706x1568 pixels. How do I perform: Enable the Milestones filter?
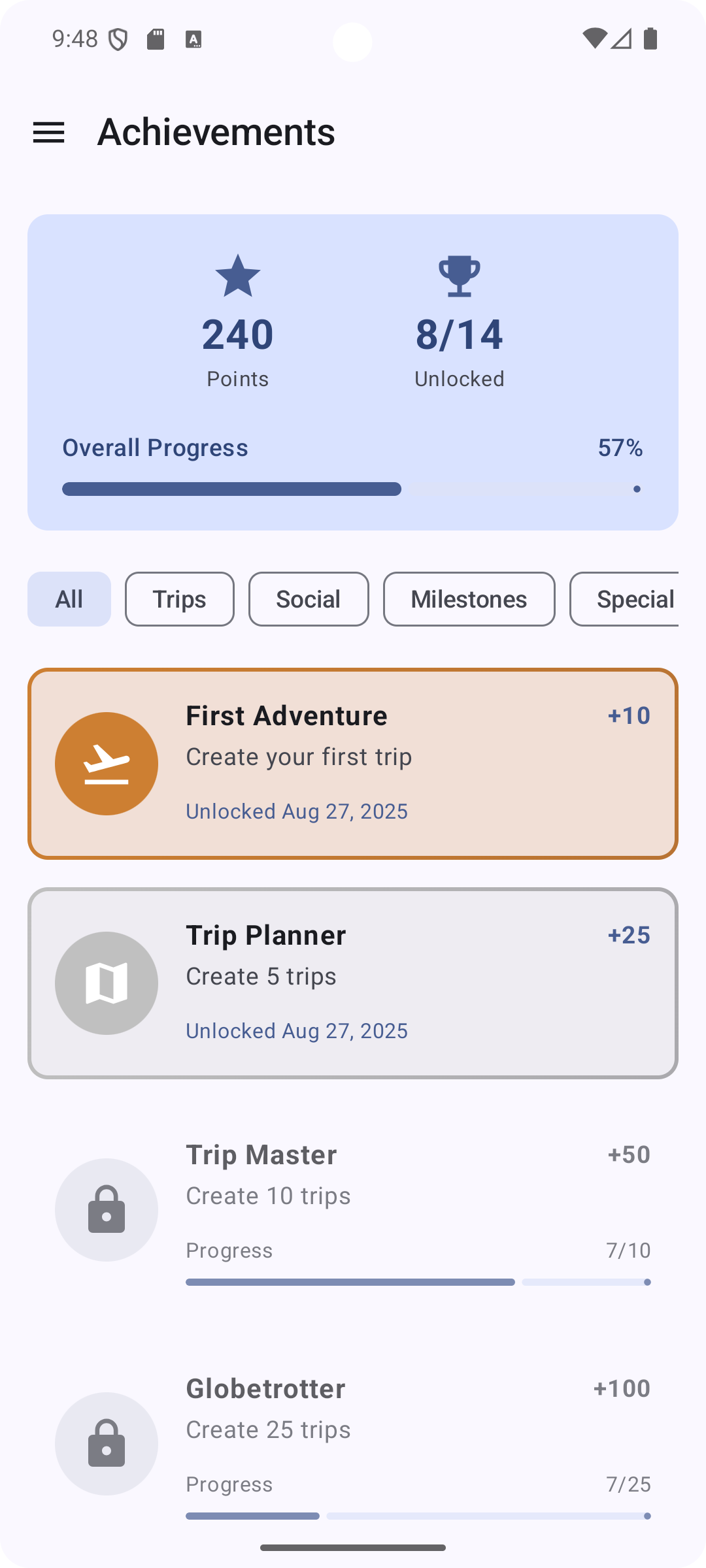(x=469, y=598)
